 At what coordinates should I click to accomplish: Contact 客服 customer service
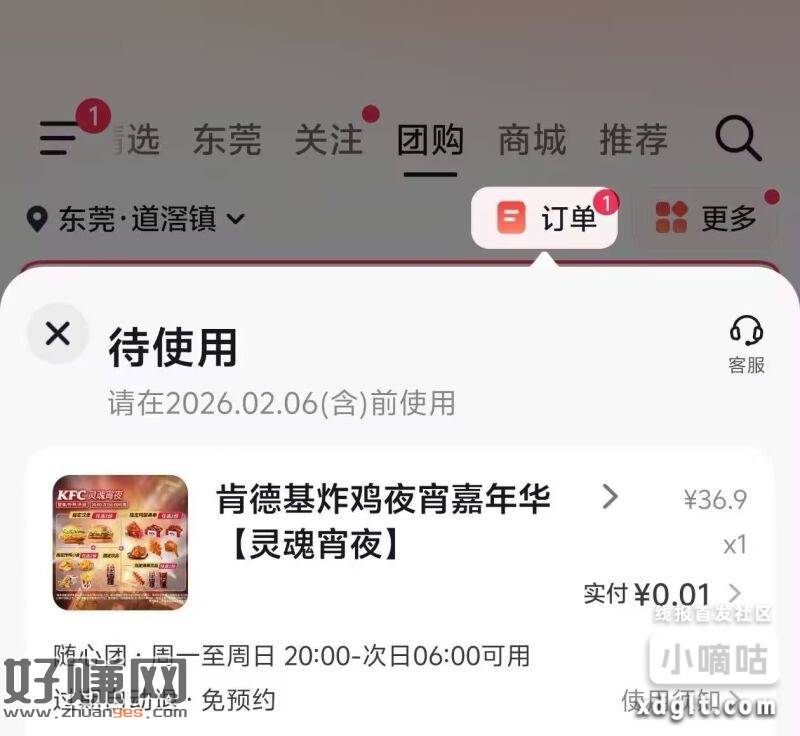click(x=746, y=343)
